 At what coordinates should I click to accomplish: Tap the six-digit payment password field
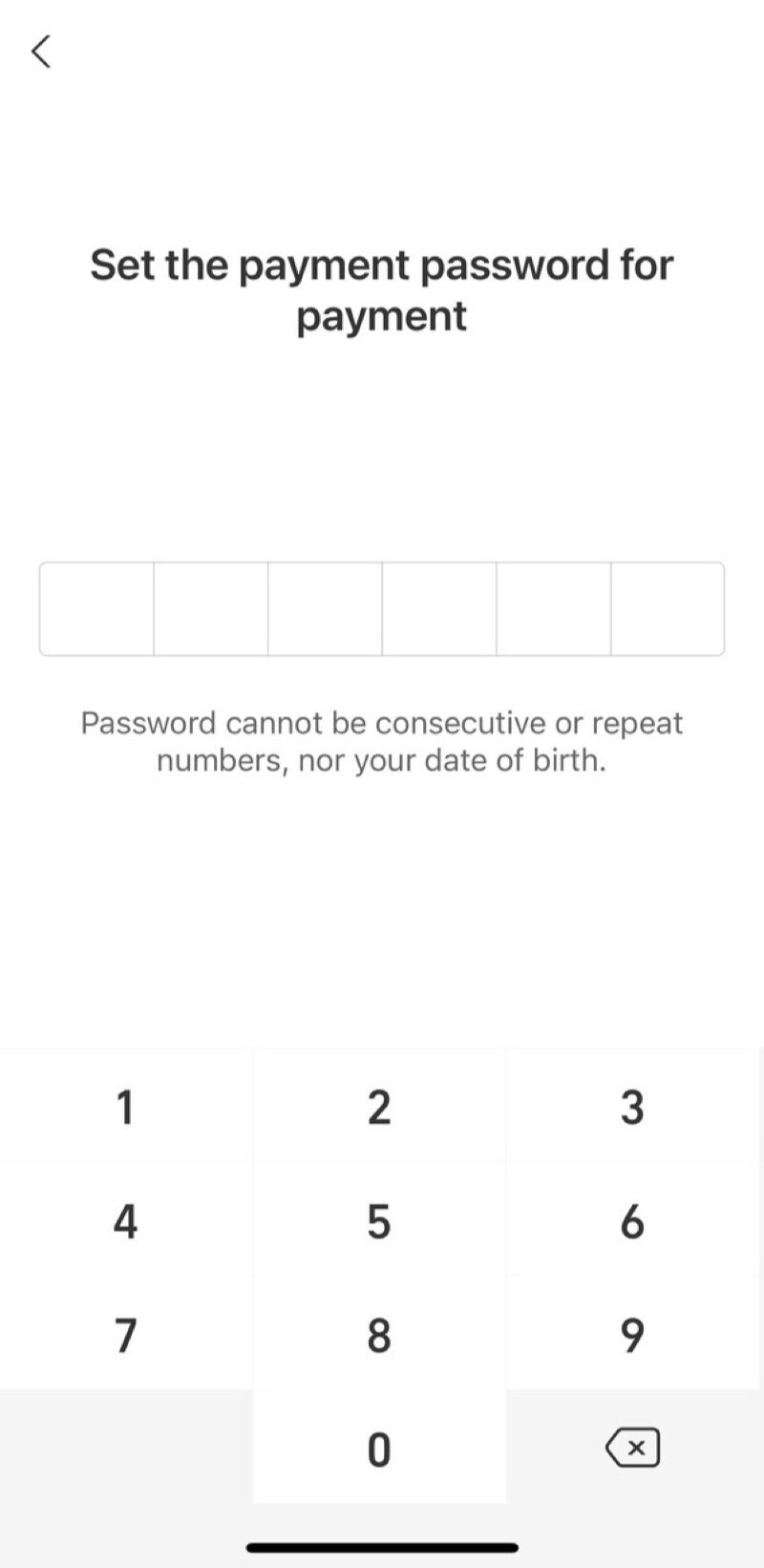pyautogui.click(x=382, y=609)
